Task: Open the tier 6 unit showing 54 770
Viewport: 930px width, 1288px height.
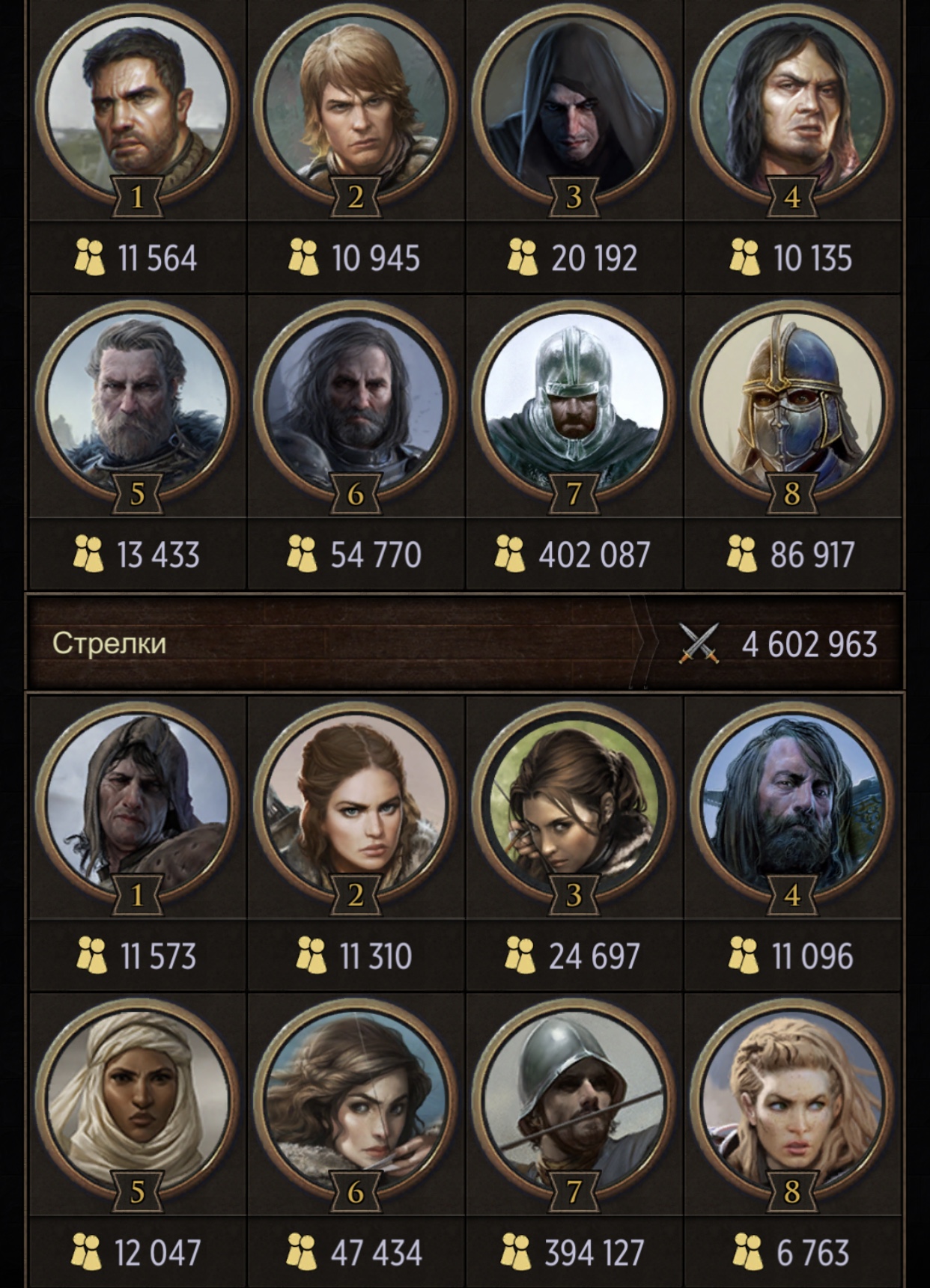Action: click(356, 404)
